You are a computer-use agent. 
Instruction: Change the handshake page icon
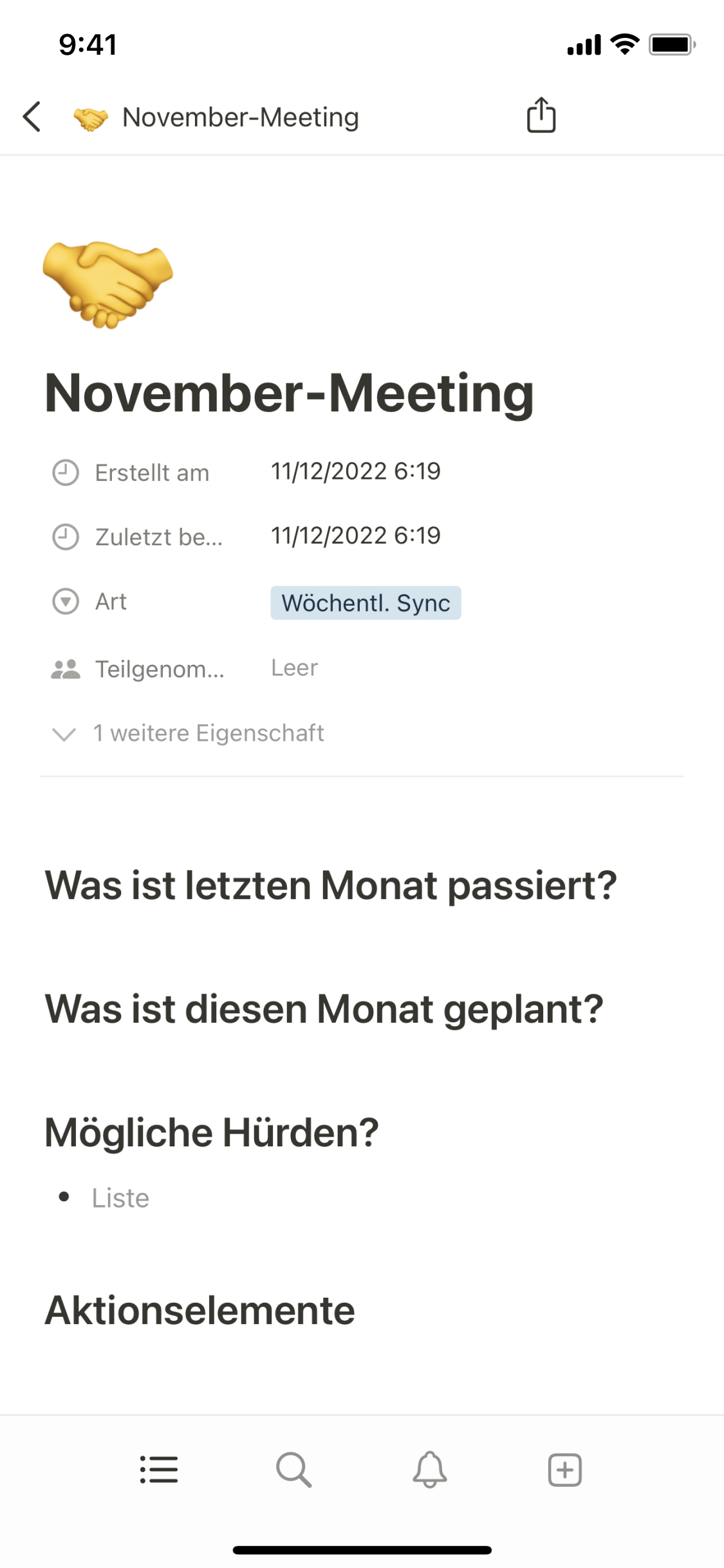[x=107, y=284]
